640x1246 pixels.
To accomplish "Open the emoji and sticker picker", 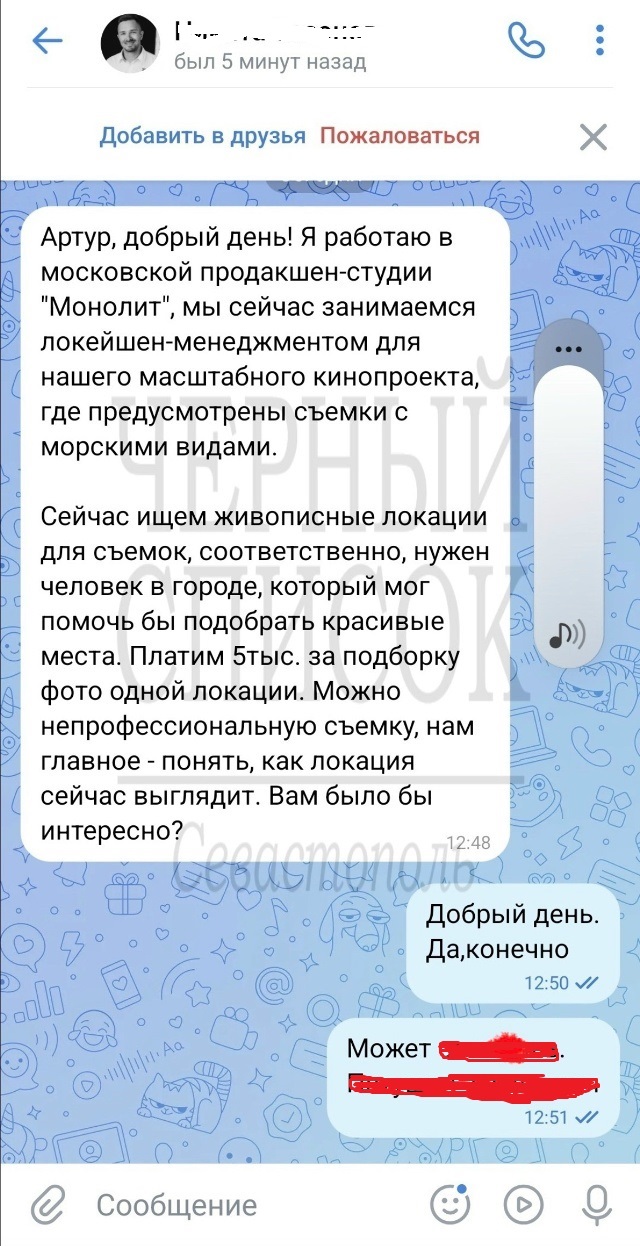I will point(449,1204).
